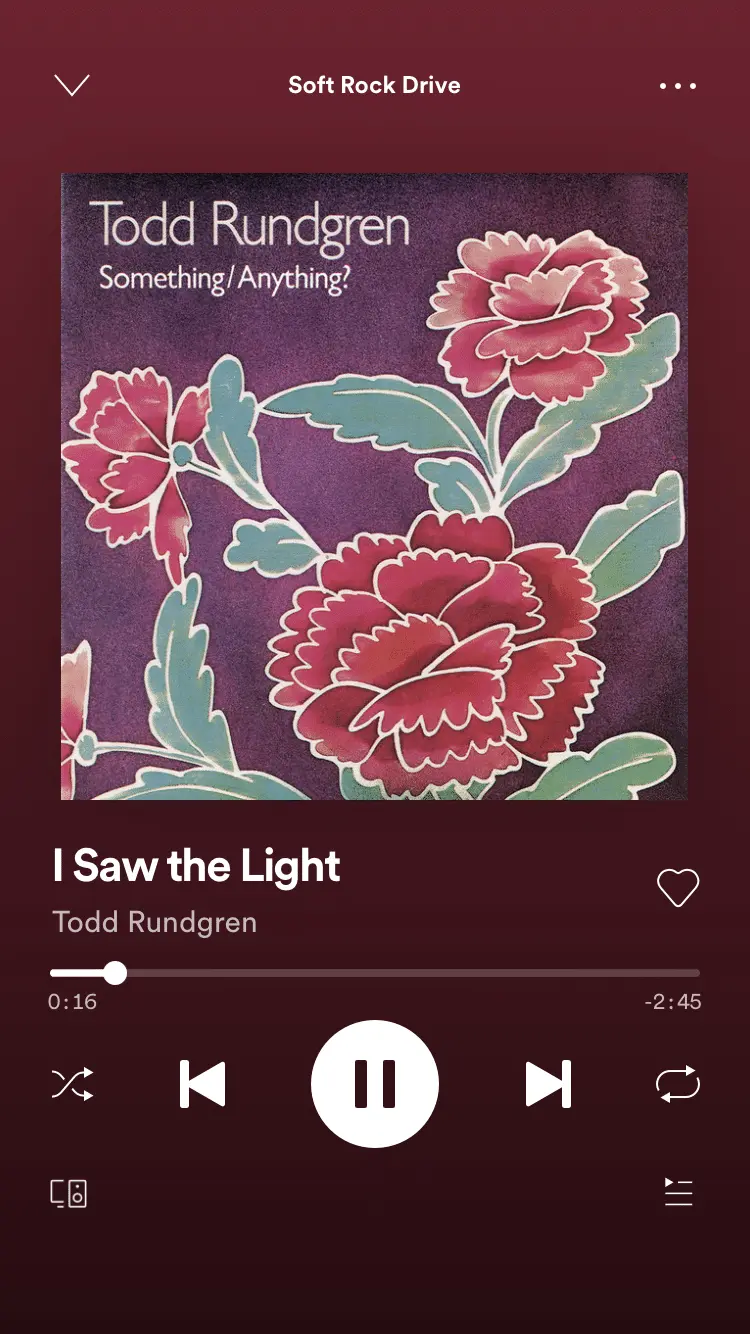This screenshot has width=750, height=1334.
Task: Go back to the previous track
Action: [203, 1084]
